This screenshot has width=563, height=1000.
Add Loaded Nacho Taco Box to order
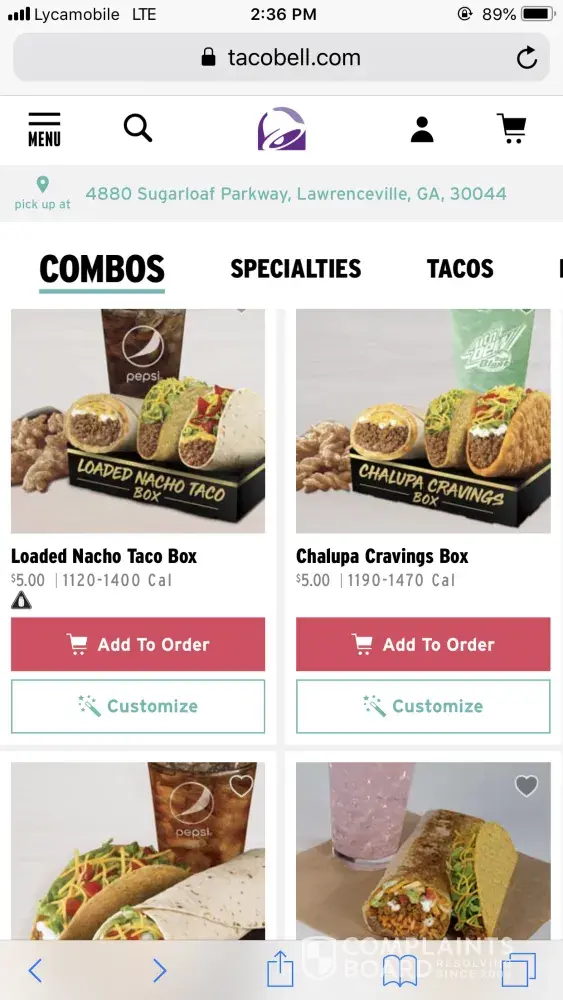[x=138, y=644]
